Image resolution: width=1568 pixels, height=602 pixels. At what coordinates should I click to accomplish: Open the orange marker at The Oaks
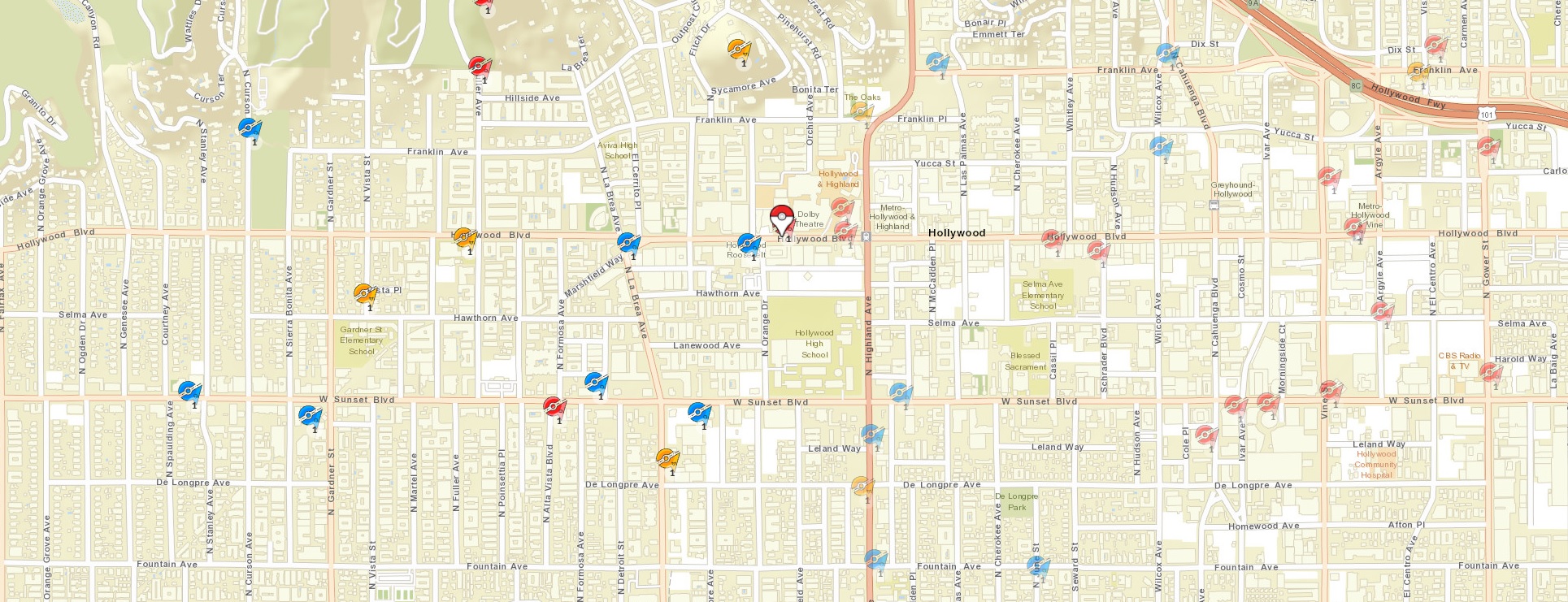pyautogui.click(x=862, y=111)
